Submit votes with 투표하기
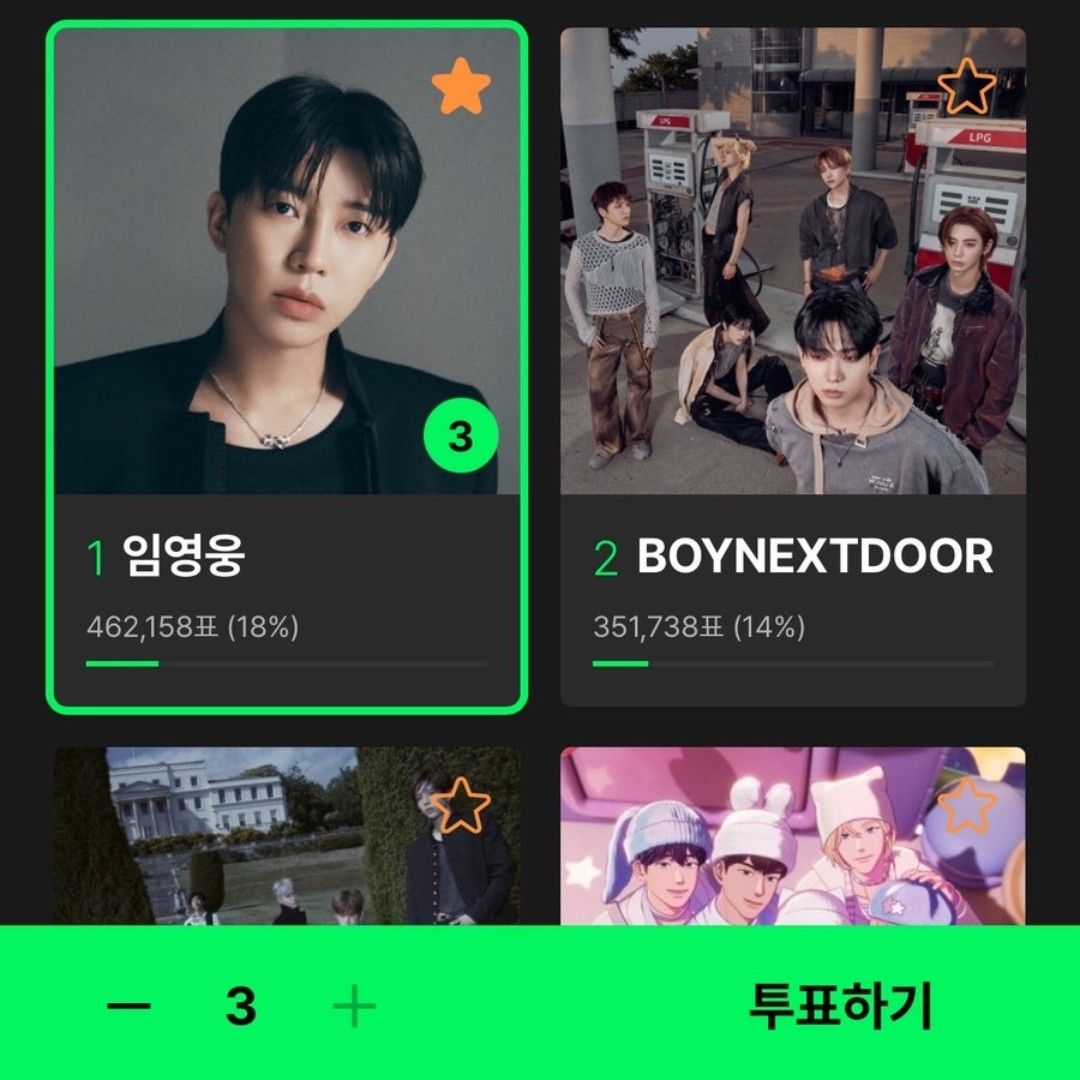The height and width of the screenshot is (1080, 1080). (x=840, y=1005)
